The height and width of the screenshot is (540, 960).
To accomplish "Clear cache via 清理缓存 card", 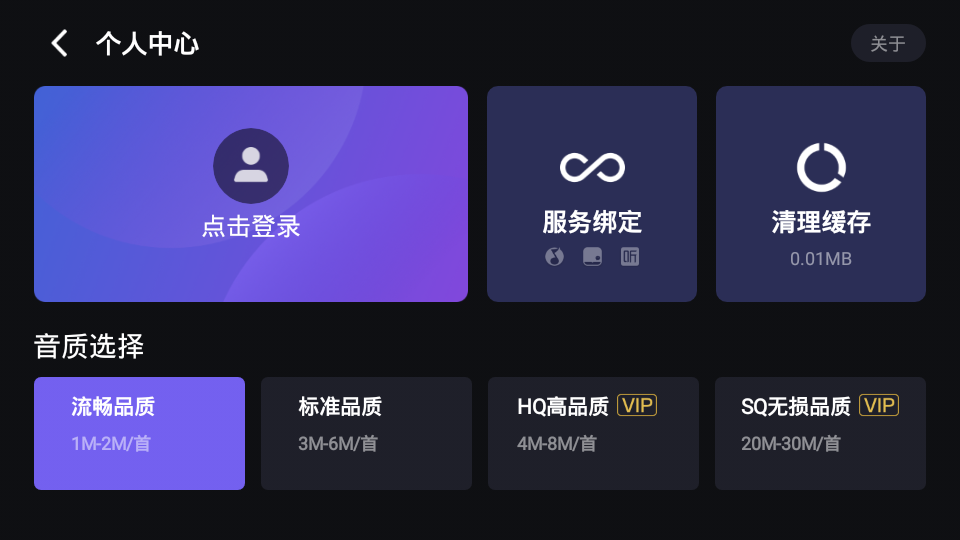I will [x=820, y=194].
